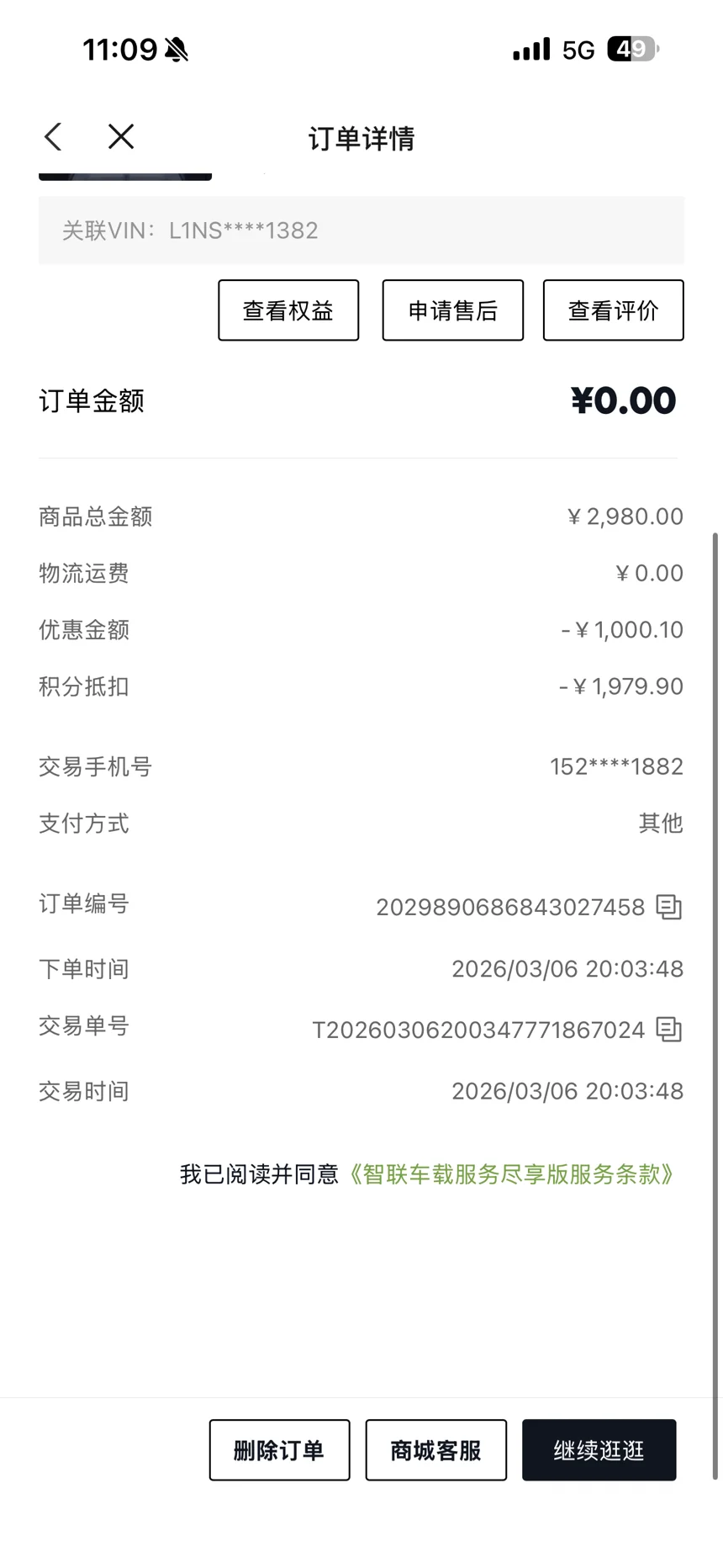Image resolution: width=723 pixels, height=1568 pixels.
Task: Copy the 订单编号 order number
Action: [x=668, y=907]
